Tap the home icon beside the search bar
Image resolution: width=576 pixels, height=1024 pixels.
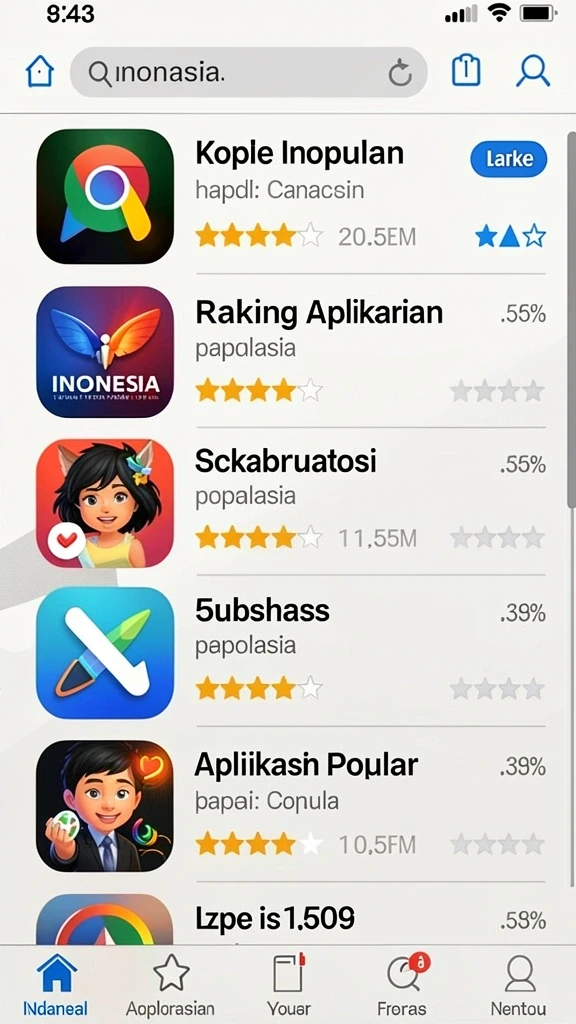(x=39, y=72)
